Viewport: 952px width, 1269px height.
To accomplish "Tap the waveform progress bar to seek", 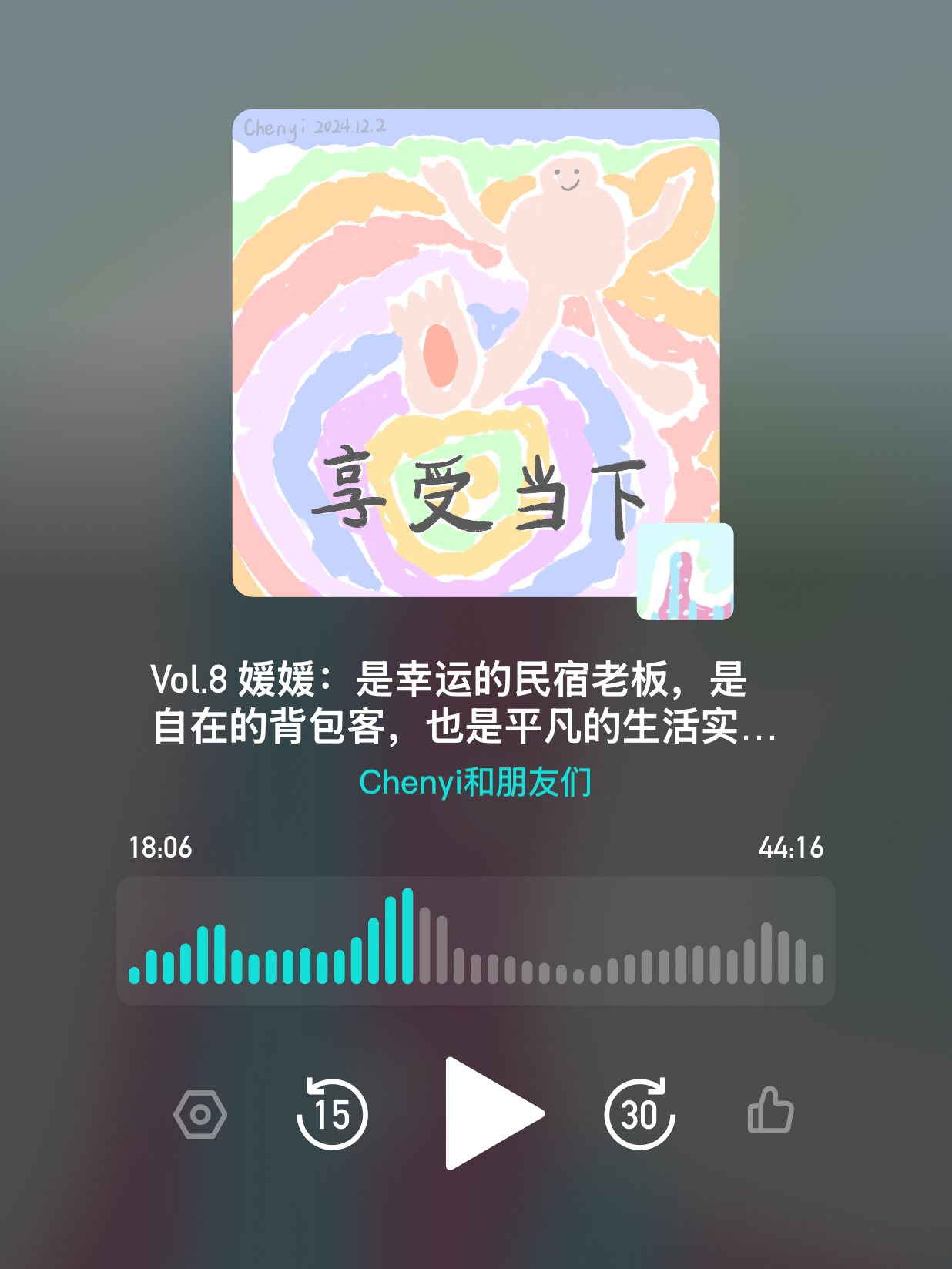I will click(476, 940).
